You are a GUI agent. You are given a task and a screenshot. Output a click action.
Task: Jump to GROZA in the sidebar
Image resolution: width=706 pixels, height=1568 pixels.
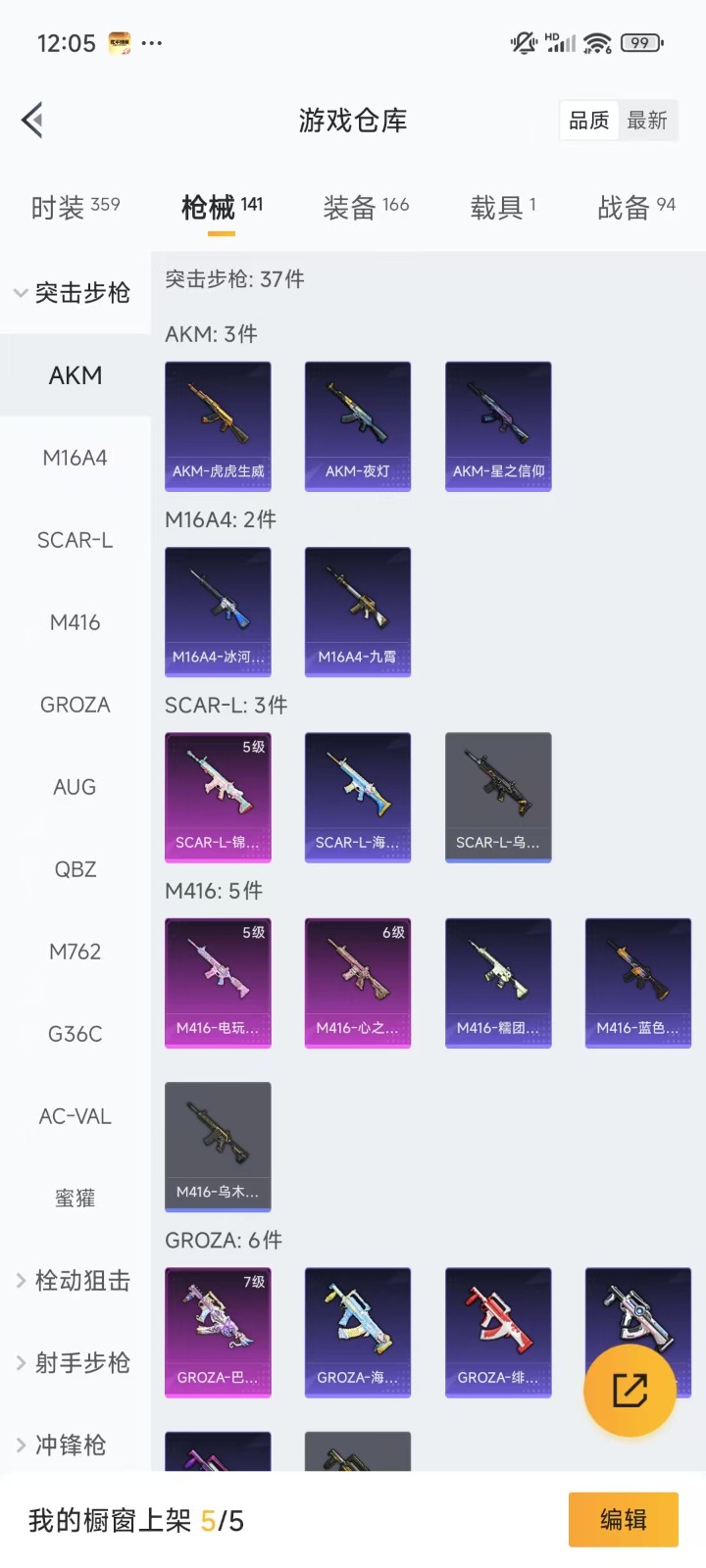click(75, 705)
